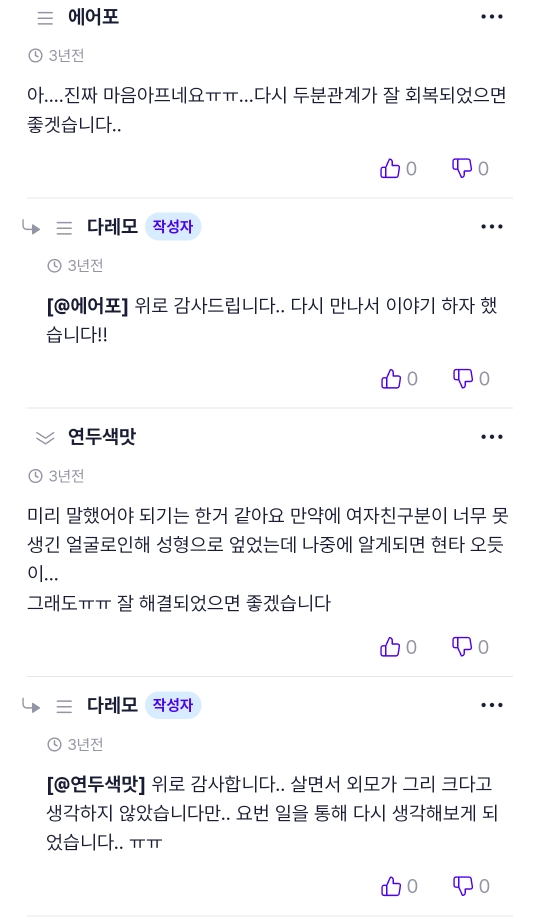
Task: View 연두색맛's profile
Action: (x=102, y=437)
